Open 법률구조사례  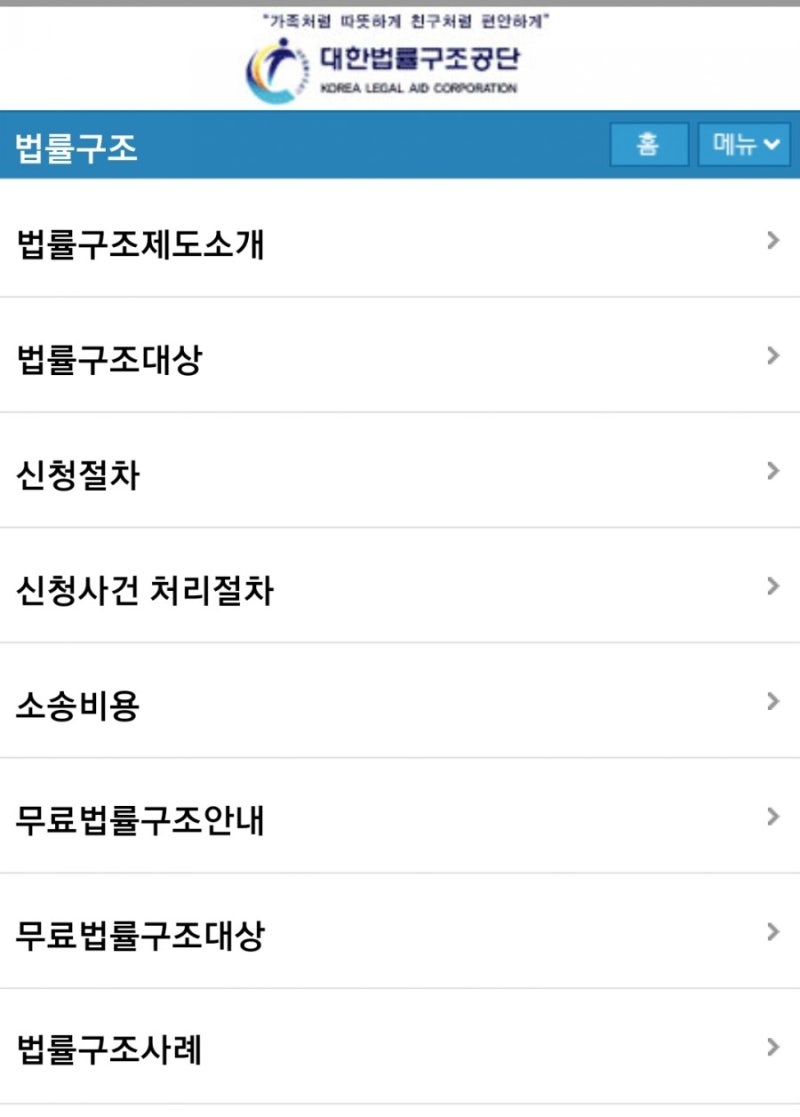pos(400,1047)
